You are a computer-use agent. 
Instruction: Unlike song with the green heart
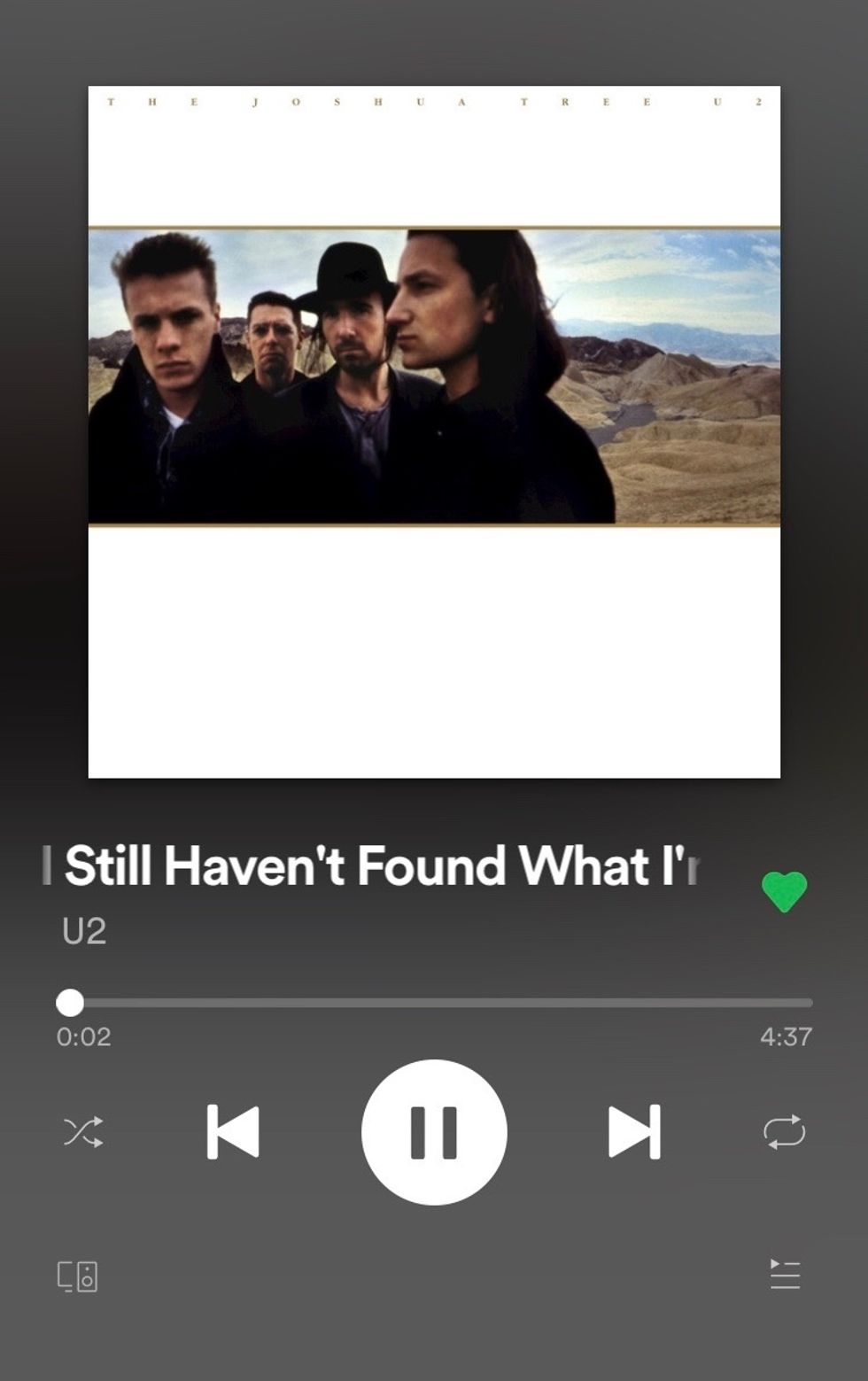point(784,890)
